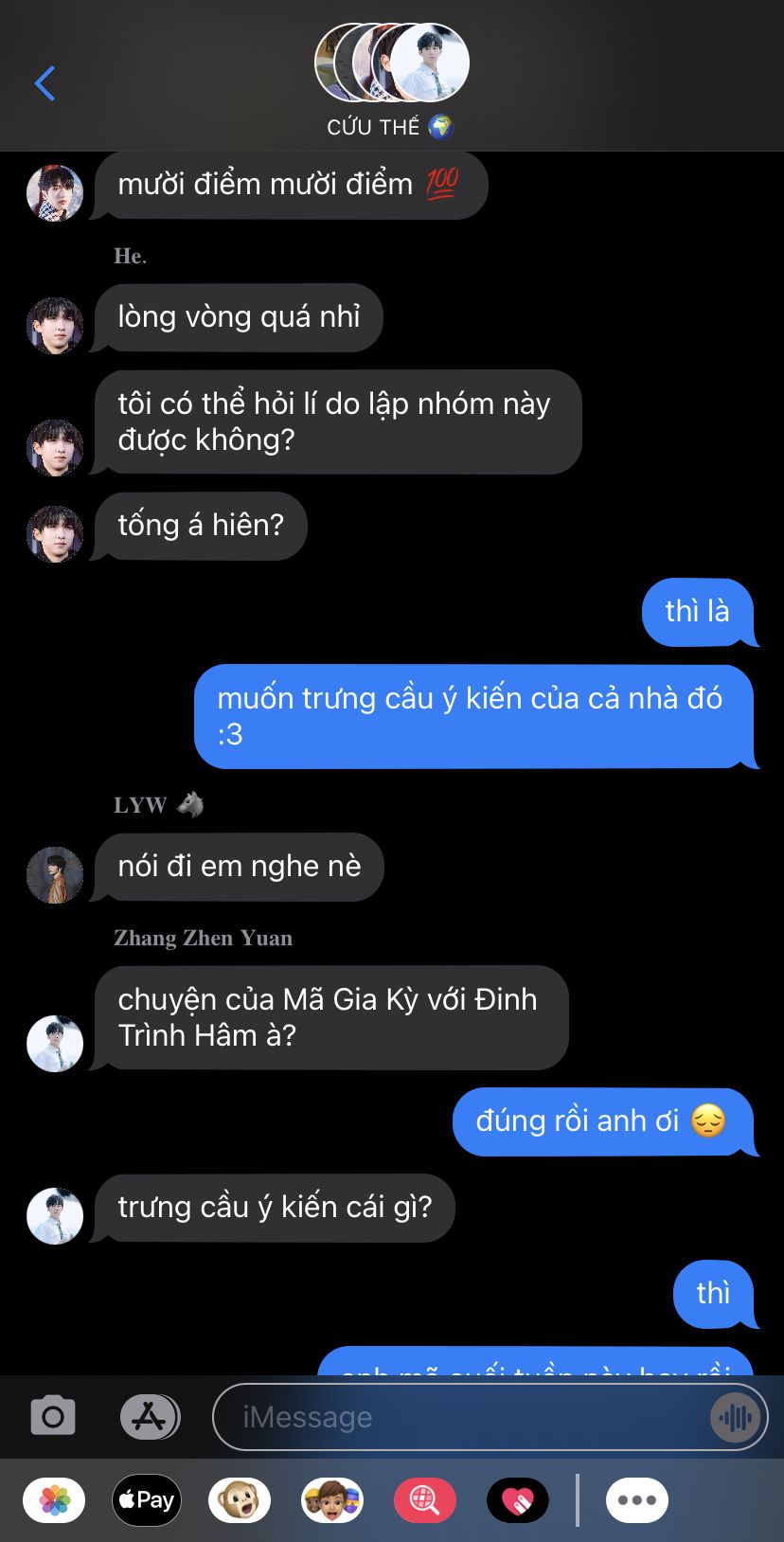Image resolution: width=784 pixels, height=1542 pixels.
Task: Search images with the globe magnifier app
Action: (425, 1500)
